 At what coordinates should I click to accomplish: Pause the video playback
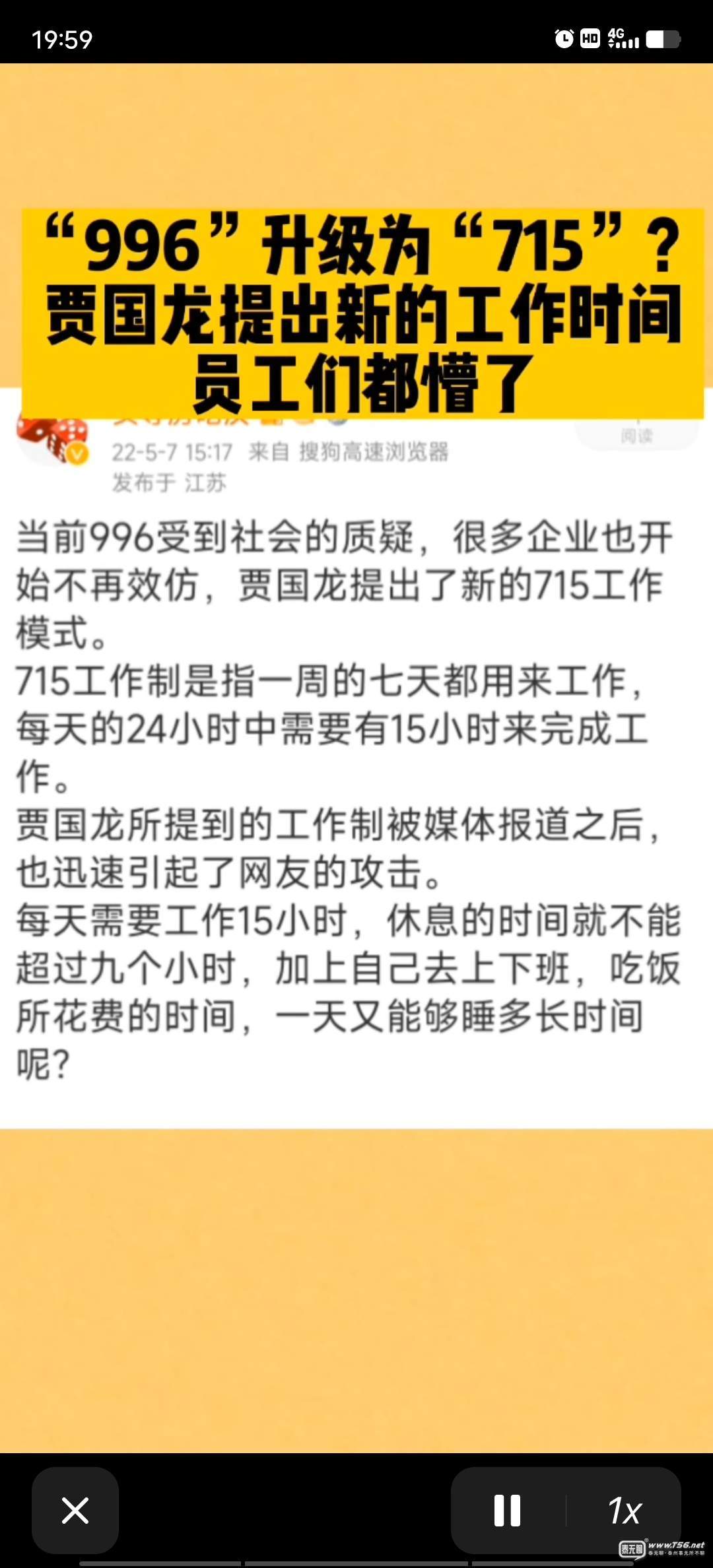(507, 1510)
